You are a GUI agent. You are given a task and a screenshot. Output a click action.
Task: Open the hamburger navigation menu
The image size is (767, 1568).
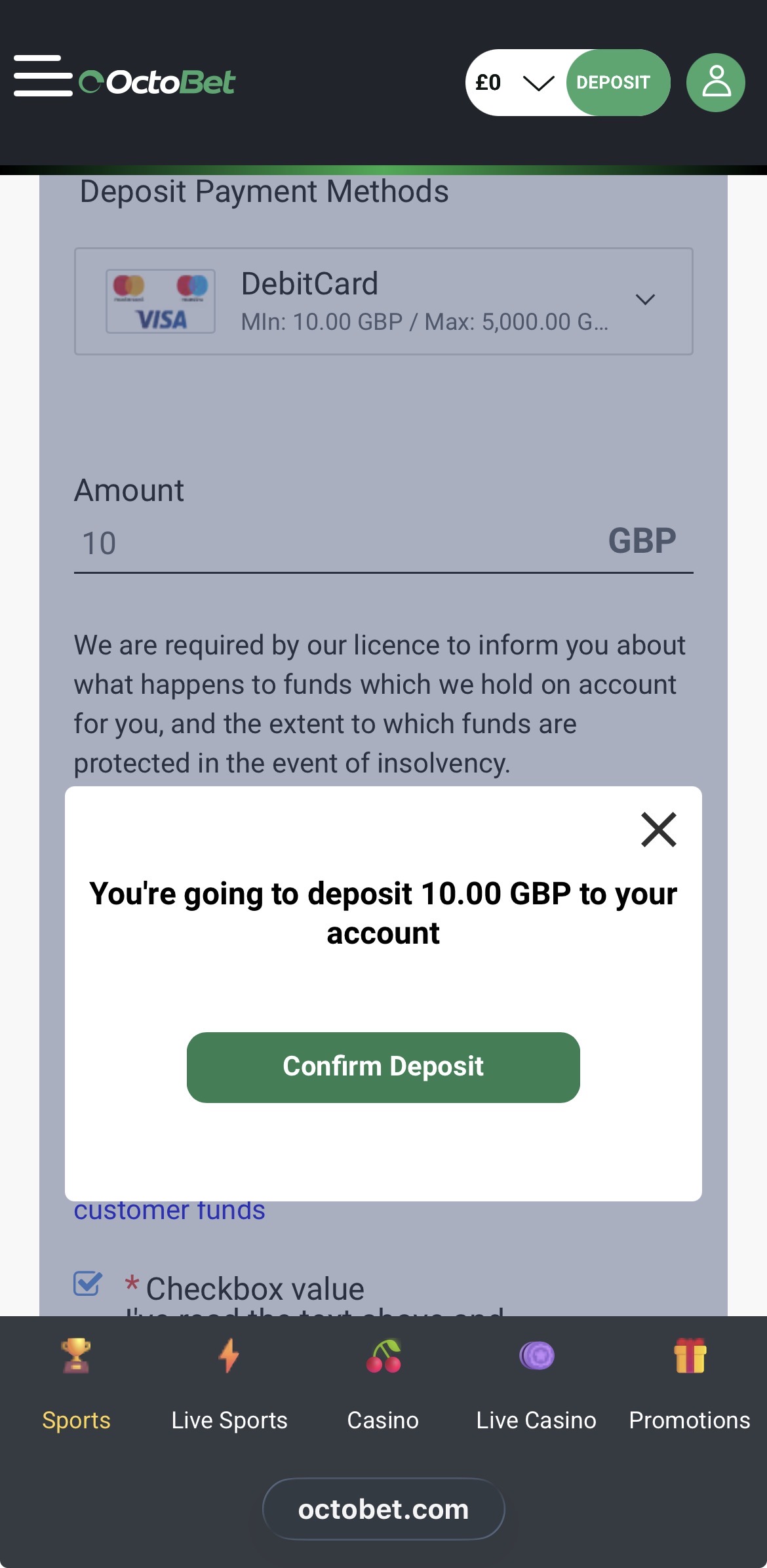pos(42,81)
